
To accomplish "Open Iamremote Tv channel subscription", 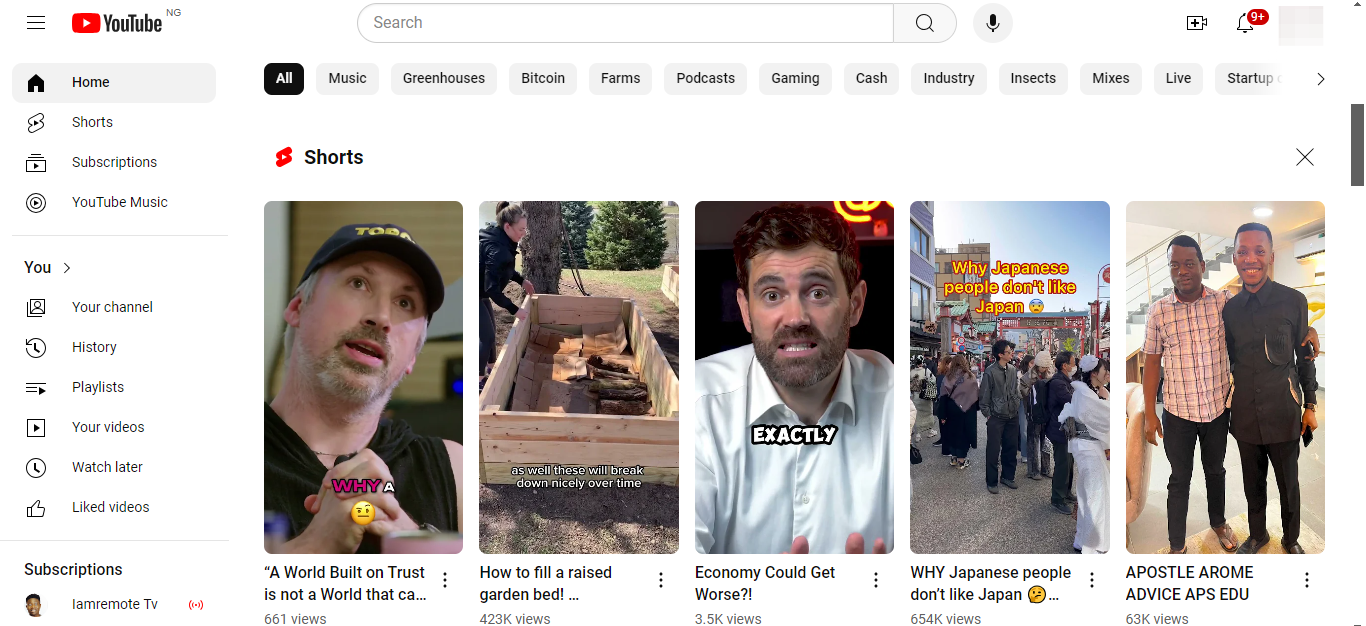I will [114, 604].
